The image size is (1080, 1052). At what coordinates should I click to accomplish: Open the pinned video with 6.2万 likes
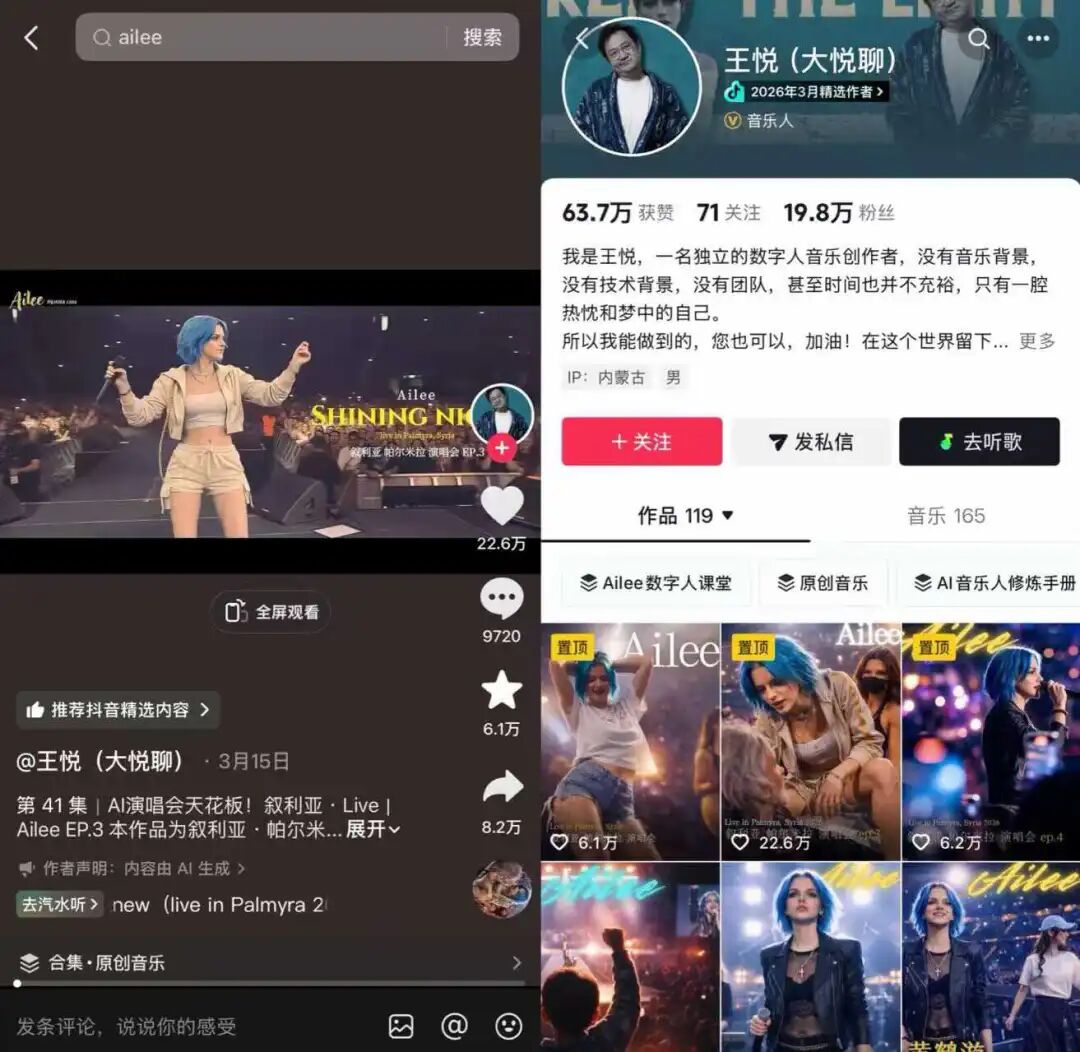(x=990, y=741)
